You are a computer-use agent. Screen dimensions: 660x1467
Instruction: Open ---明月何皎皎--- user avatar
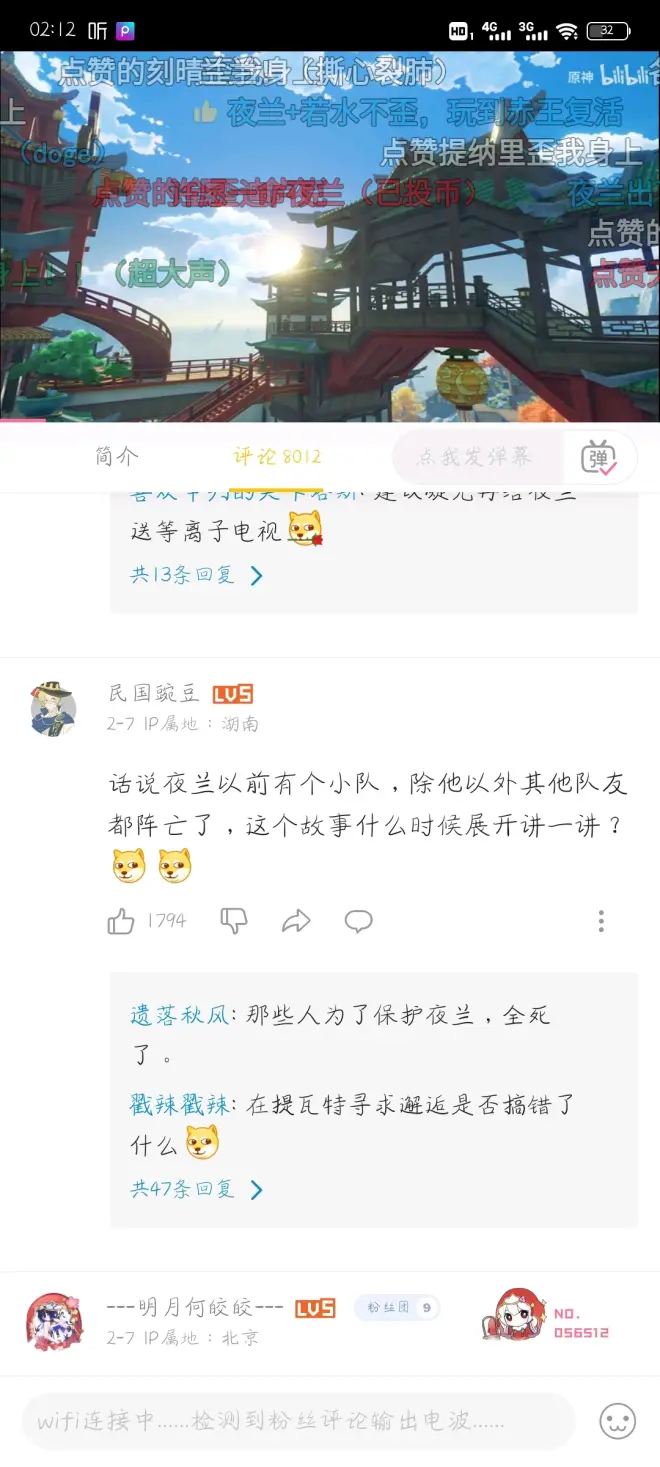coord(53,1321)
